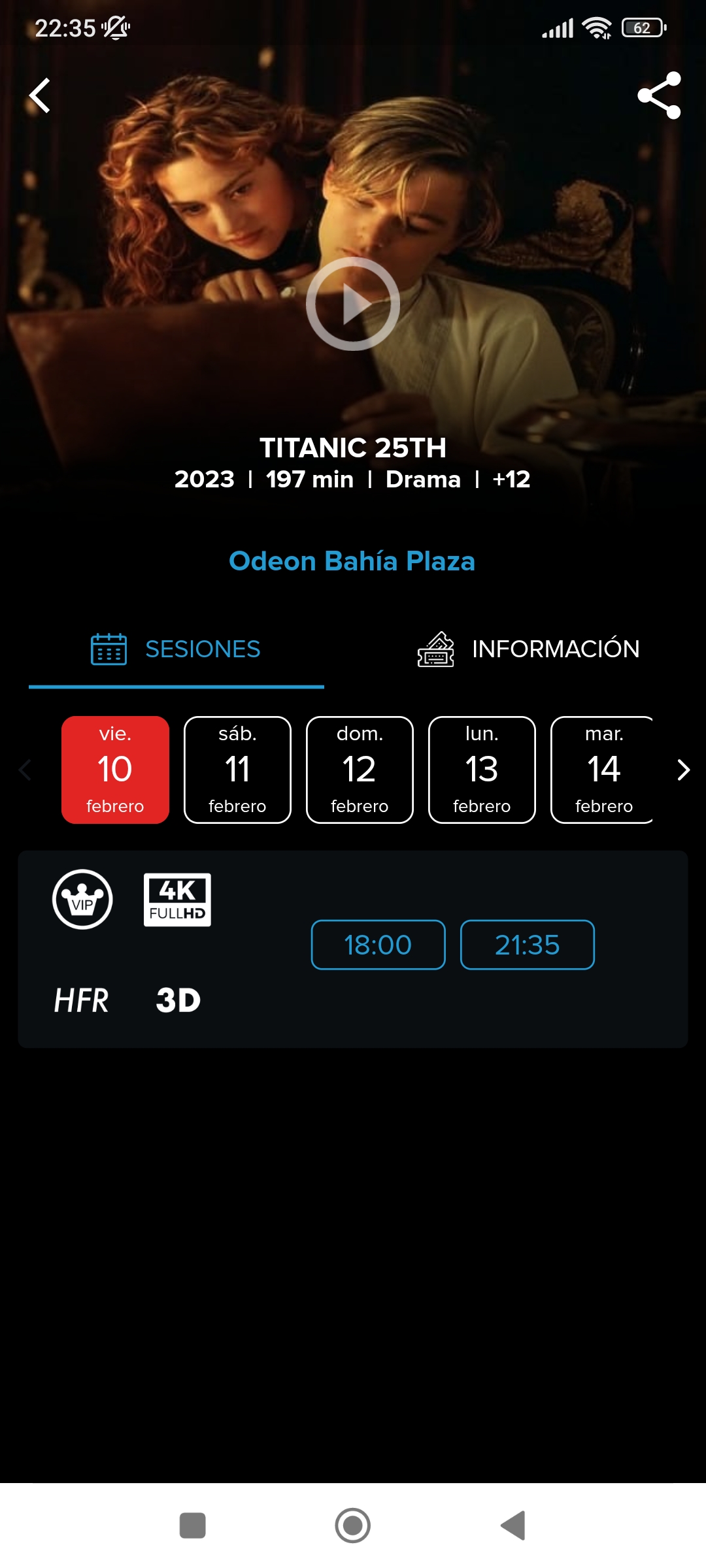Play the Titanic 25th trailer
The image size is (706, 1568).
353,304
